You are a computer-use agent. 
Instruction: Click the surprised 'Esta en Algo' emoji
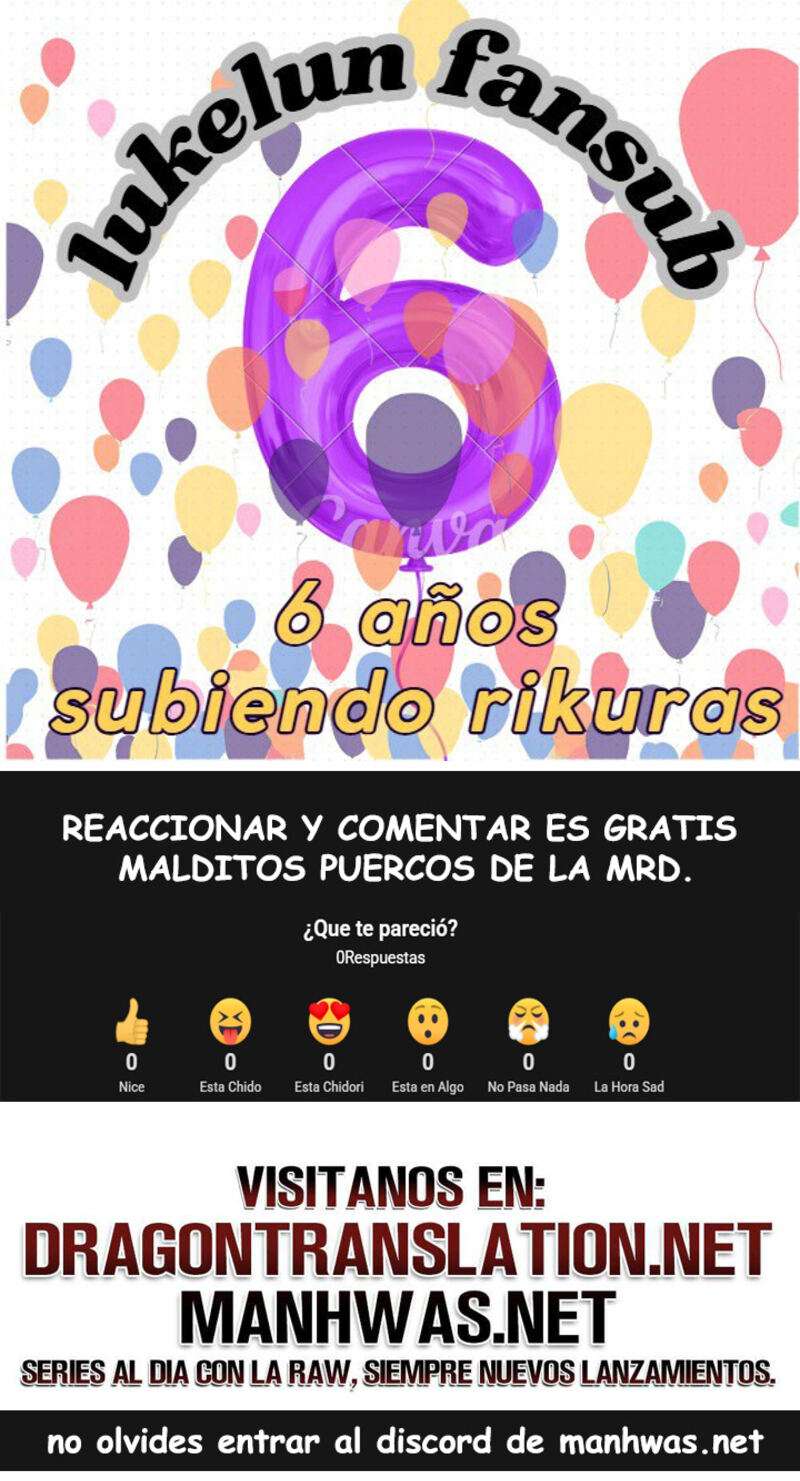click(428, 1023)
